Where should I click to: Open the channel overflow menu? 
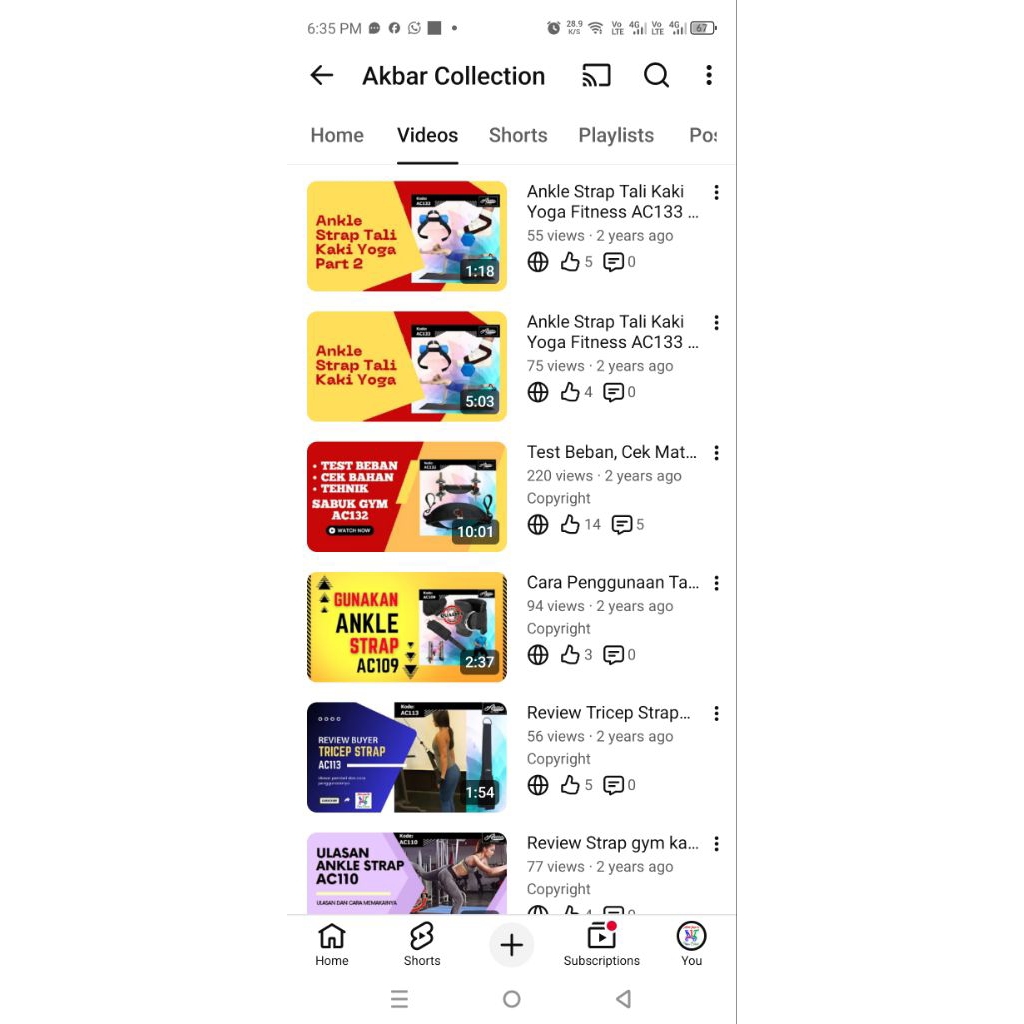[708, 75]
